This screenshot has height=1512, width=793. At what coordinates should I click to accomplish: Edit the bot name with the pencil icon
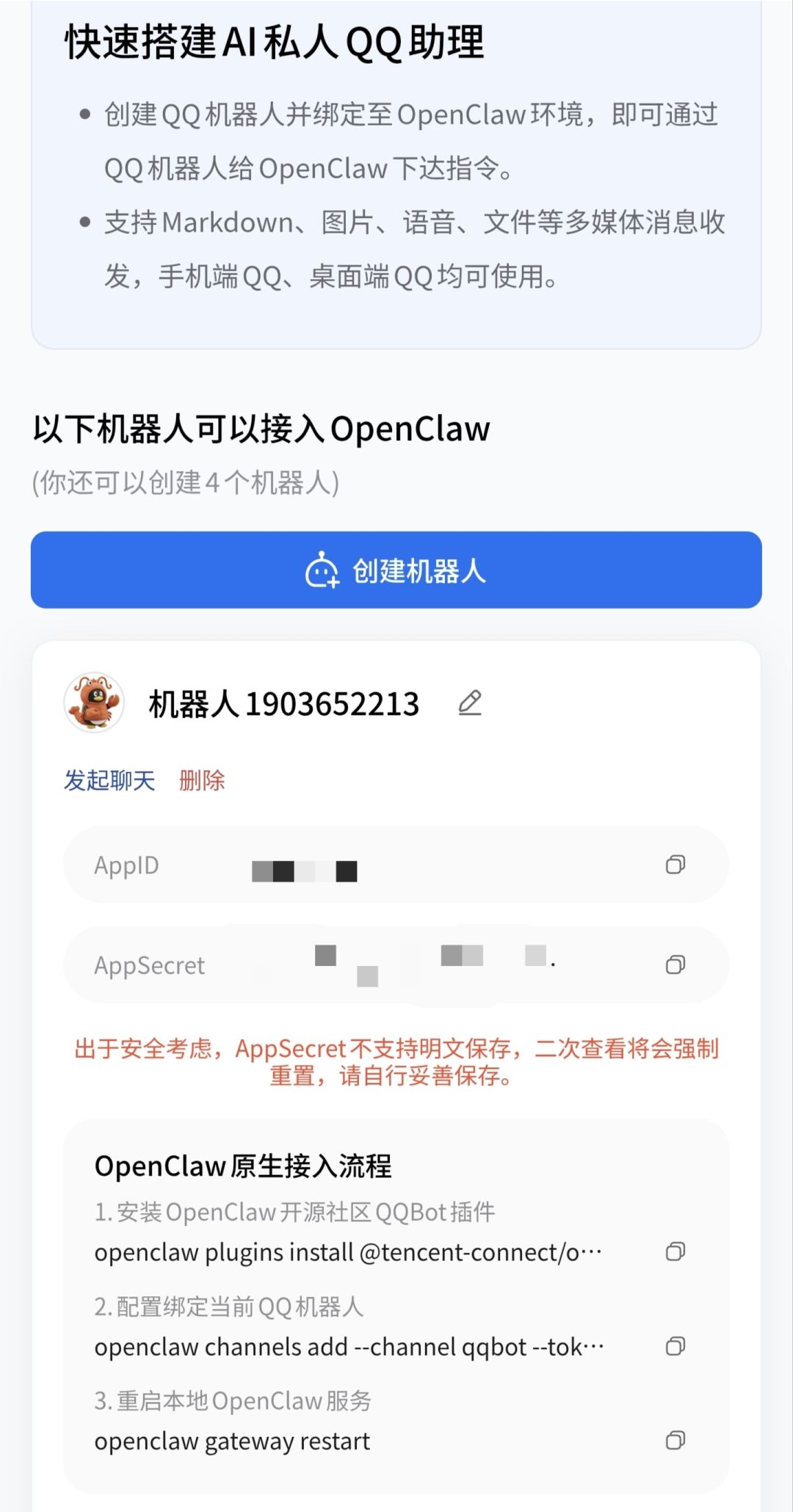point(471,702)
